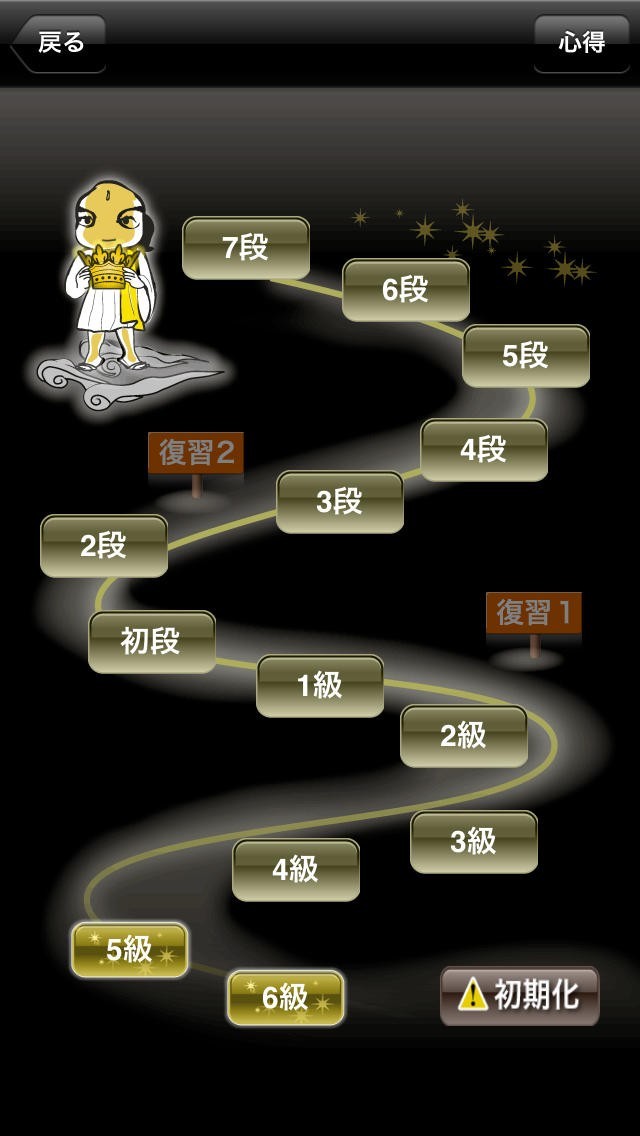Screen dimensions: 640x1136
Task: Open the 2級 level
Action: [464, 736]
